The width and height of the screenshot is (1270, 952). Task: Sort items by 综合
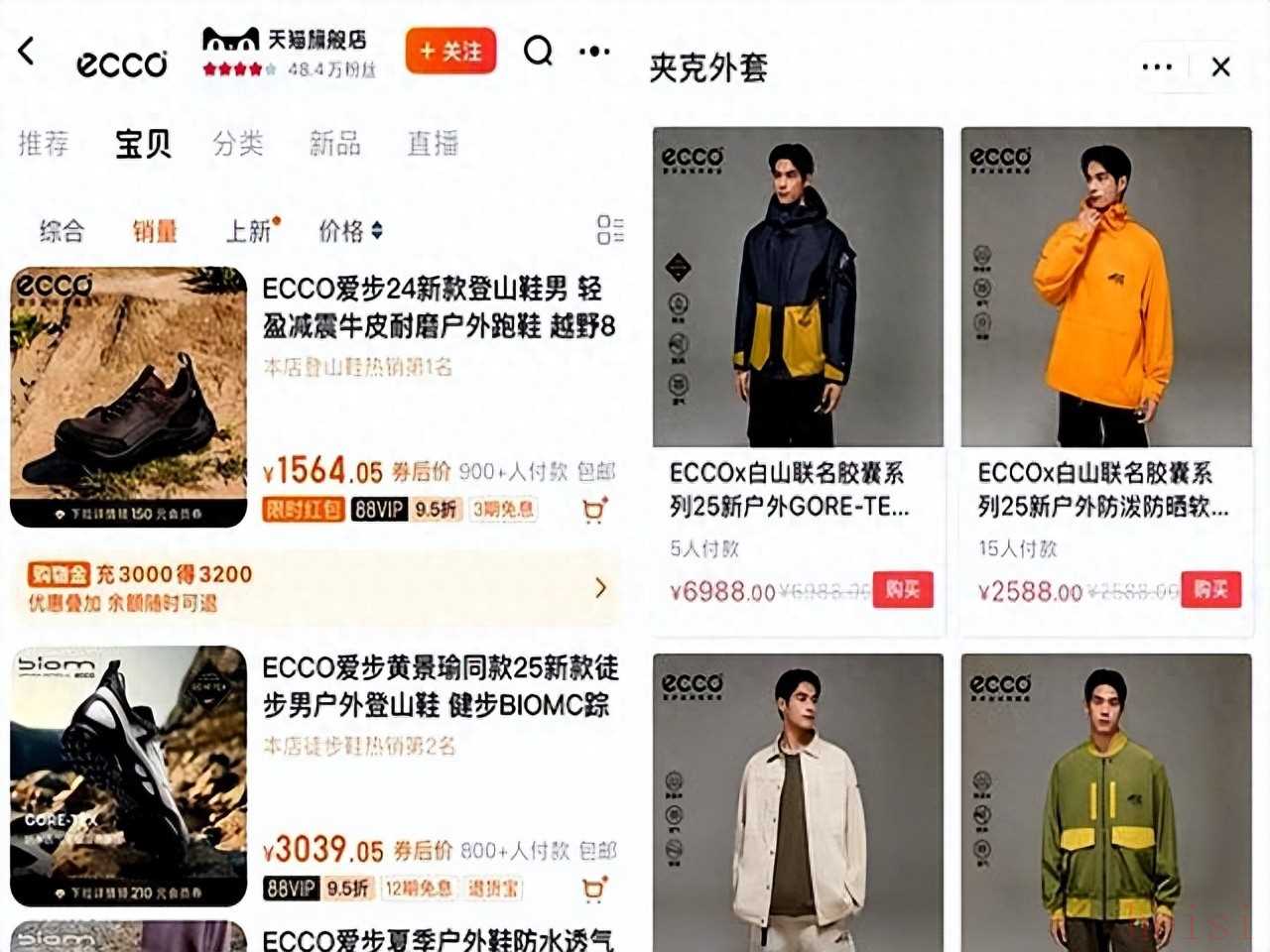(62, 232)
